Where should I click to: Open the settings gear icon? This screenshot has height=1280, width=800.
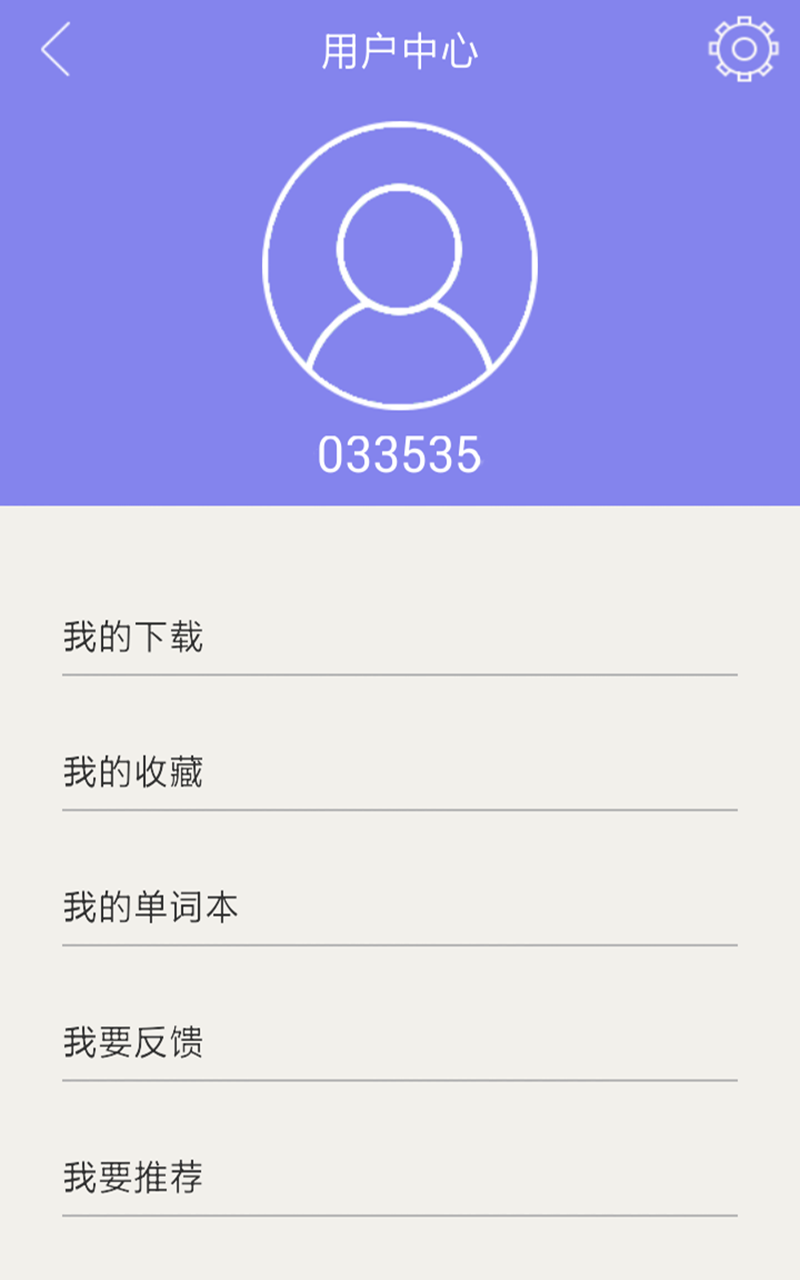coord(743,49)
